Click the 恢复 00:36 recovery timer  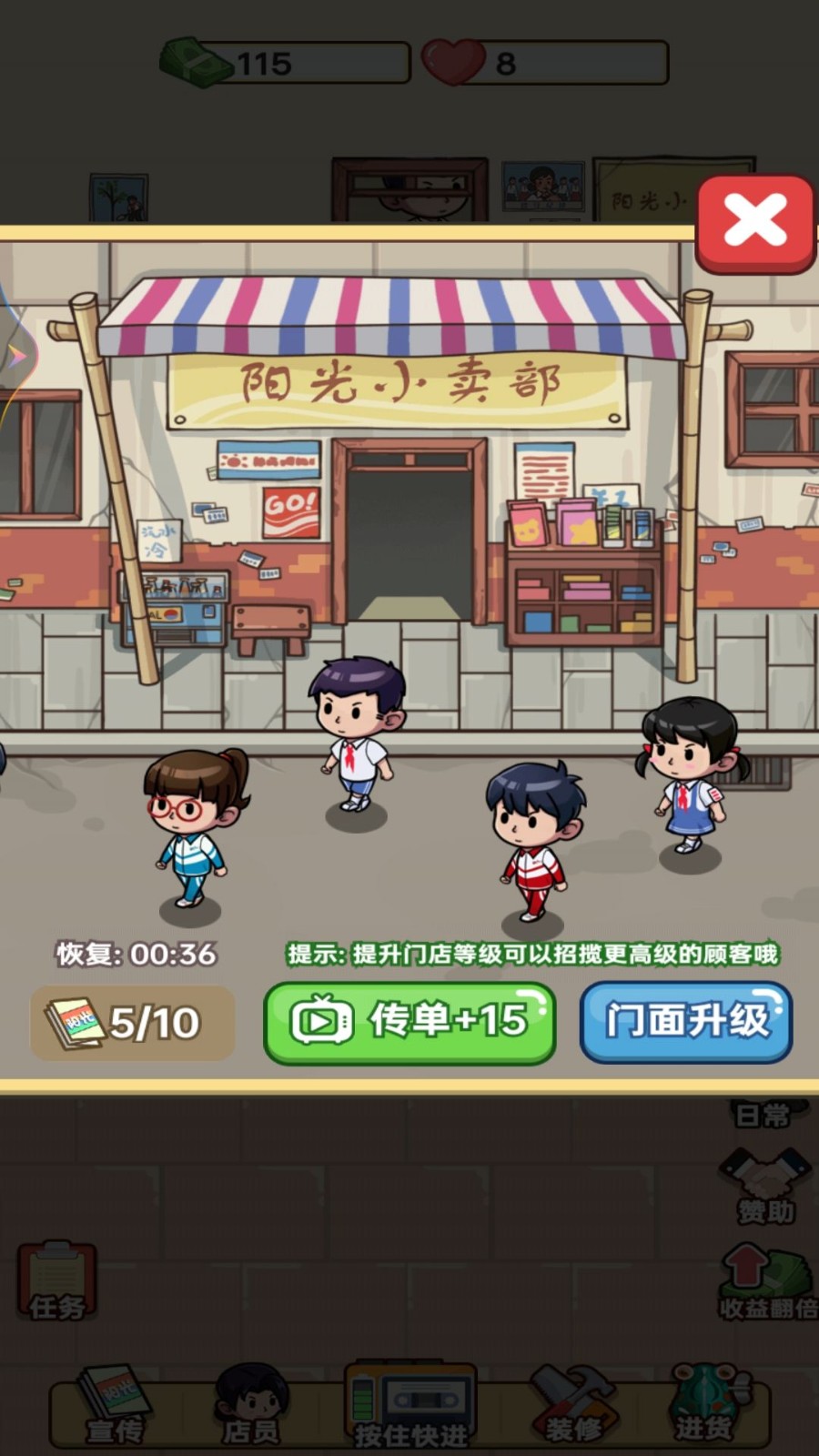click(135, 954)
